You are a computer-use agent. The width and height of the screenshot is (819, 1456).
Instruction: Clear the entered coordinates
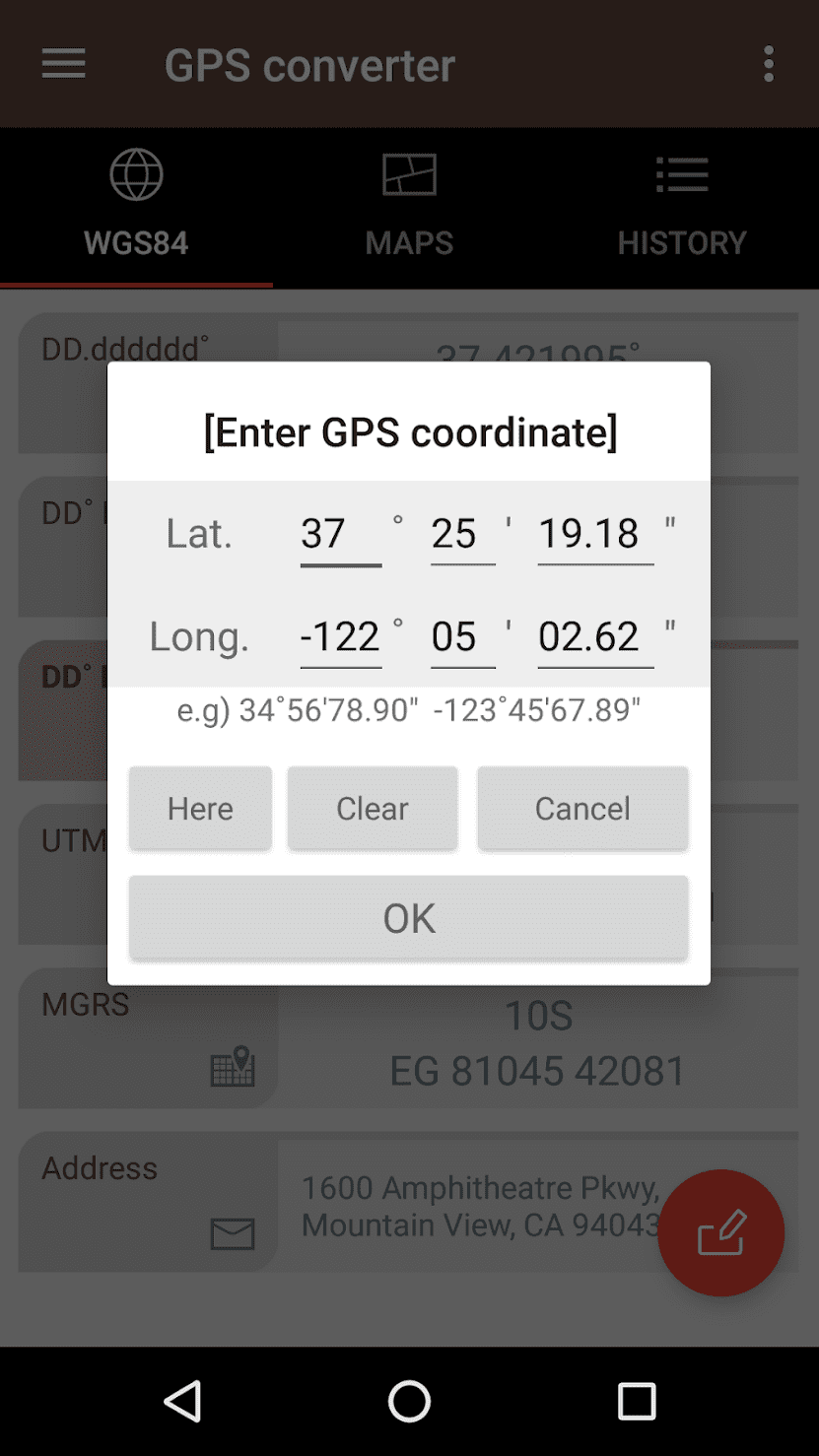[373, 809]
